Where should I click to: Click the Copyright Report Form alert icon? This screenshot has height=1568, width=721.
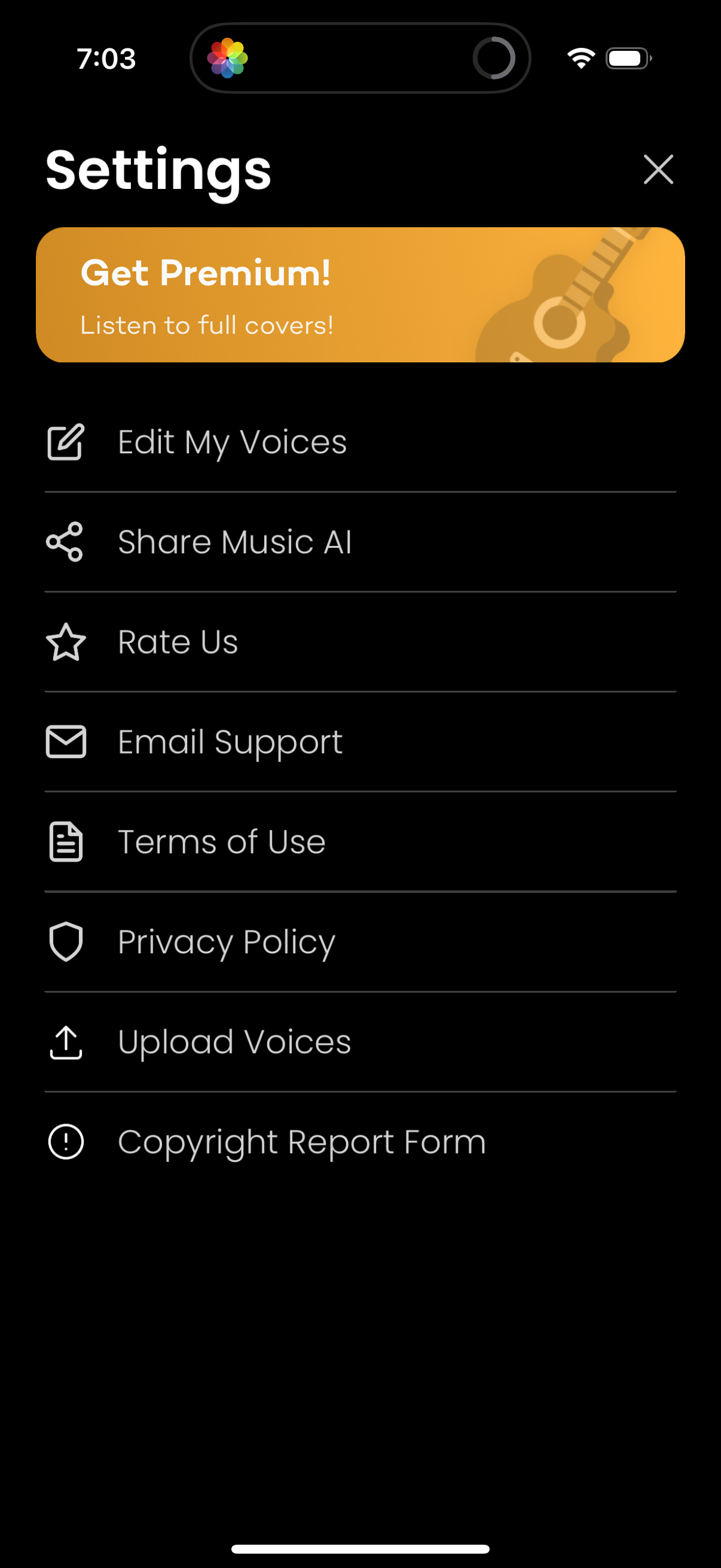65,1142
